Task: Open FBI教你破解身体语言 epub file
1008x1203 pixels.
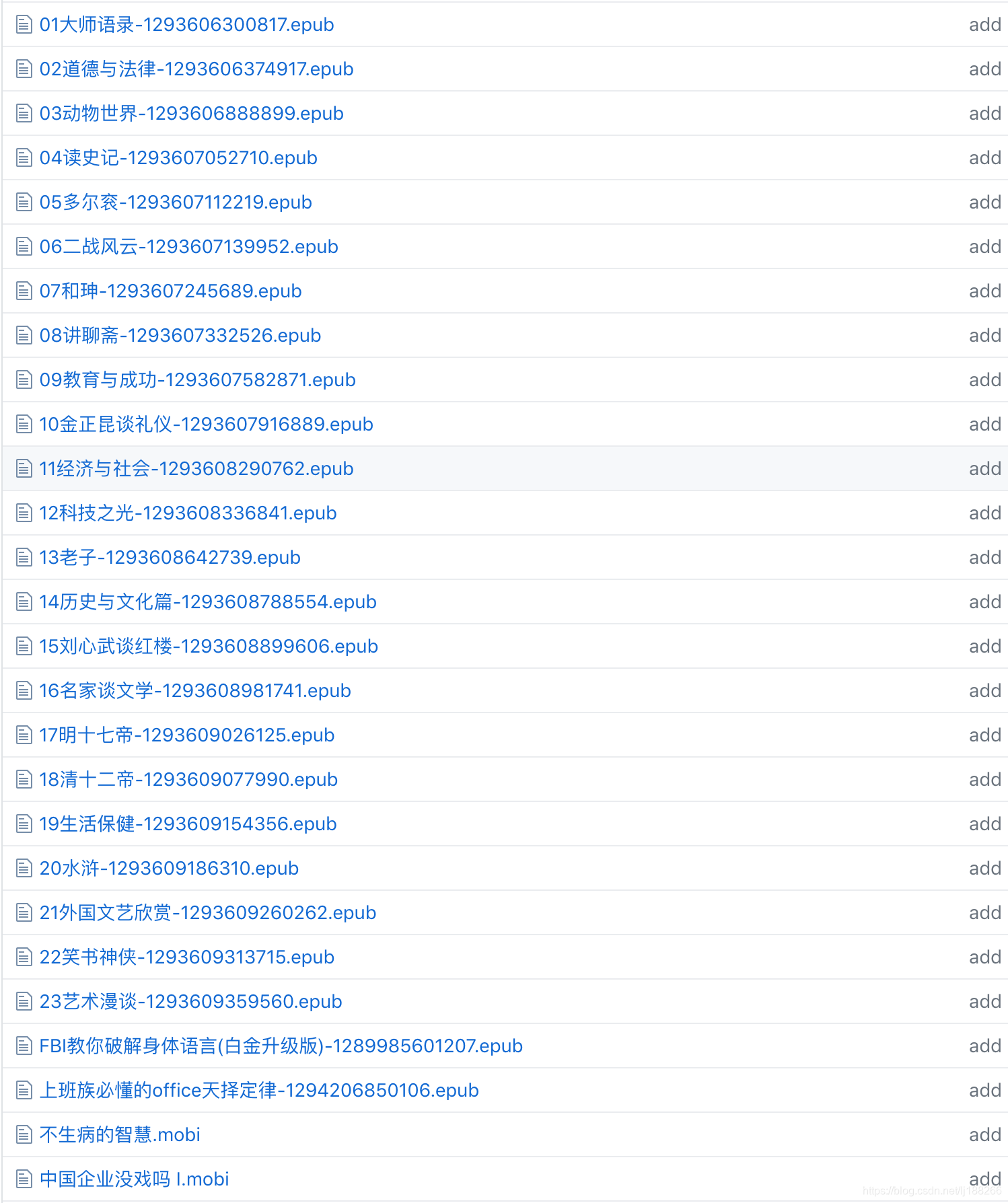Action: (281, 1046)
